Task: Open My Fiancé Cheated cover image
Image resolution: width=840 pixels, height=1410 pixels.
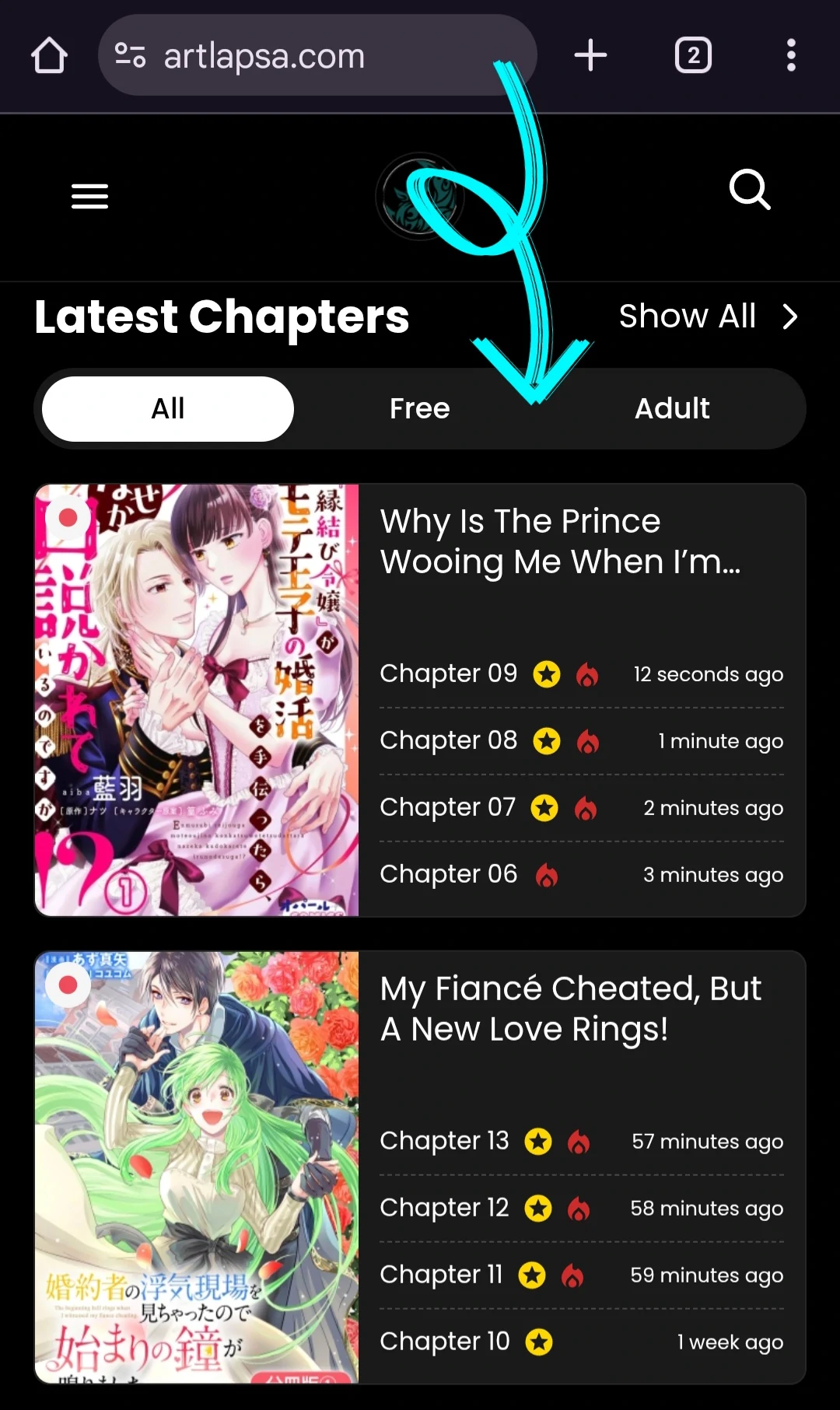Action: point(197,1167)
